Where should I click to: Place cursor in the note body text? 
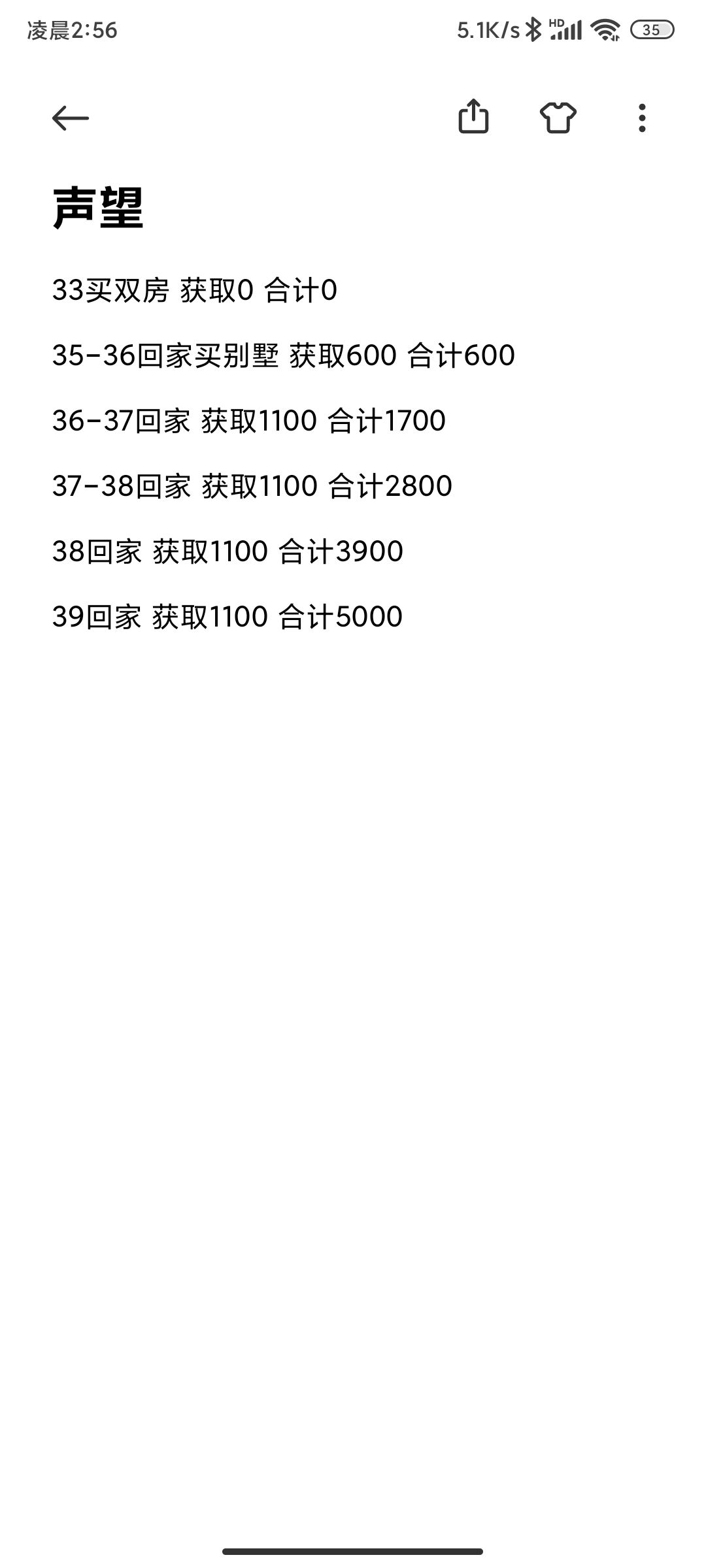click(x=284, y=453)
